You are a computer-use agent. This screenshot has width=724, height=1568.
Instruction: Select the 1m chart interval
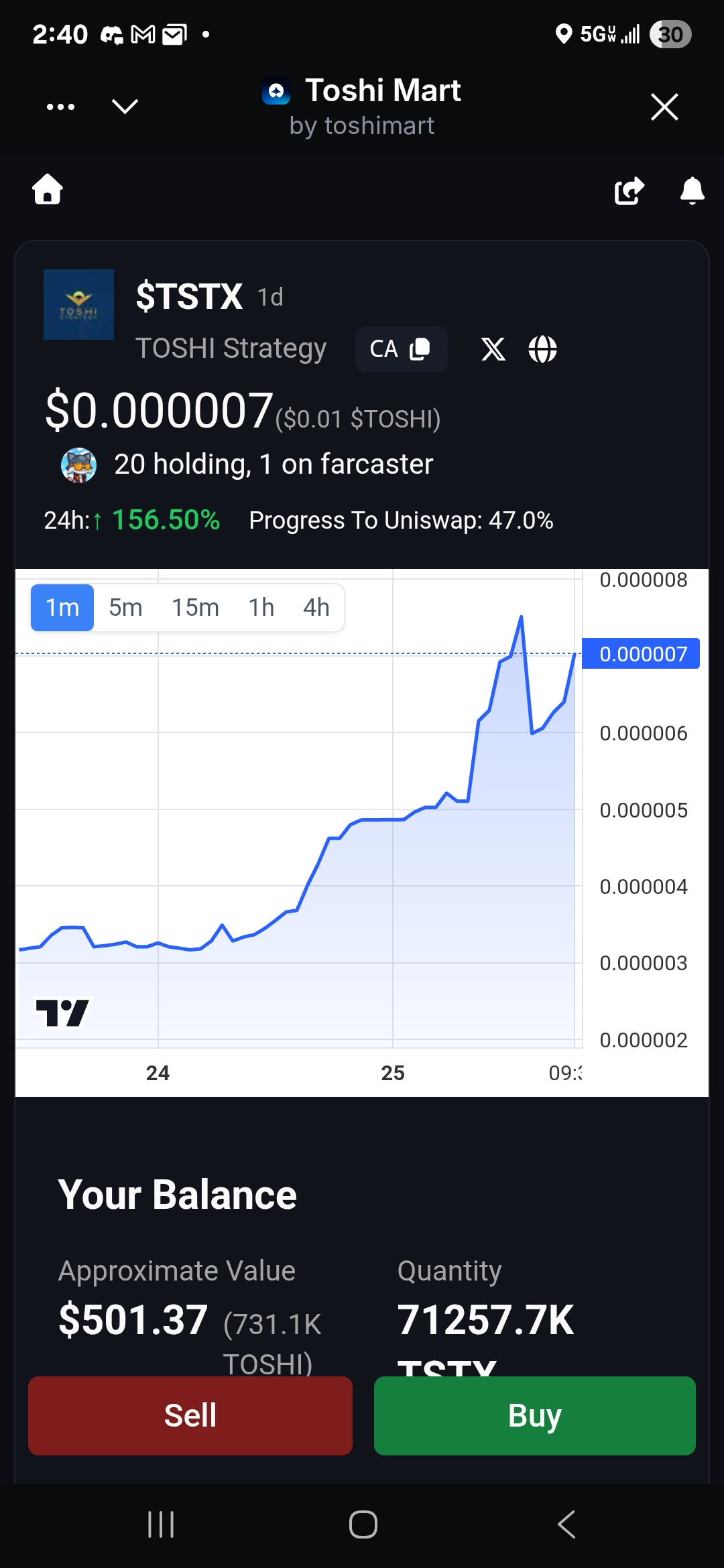[x=62, y=608]
